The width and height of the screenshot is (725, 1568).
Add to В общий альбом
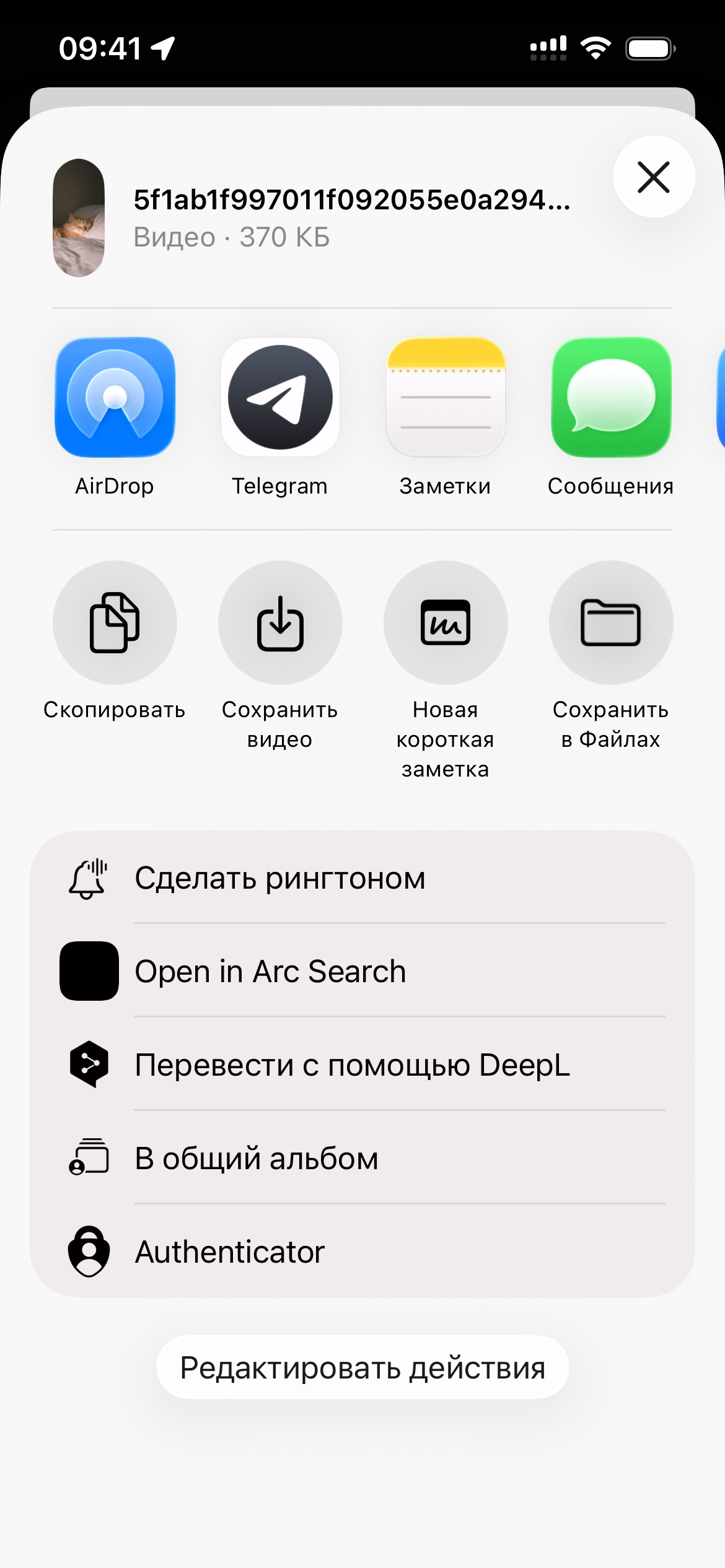click(362, 1158)
